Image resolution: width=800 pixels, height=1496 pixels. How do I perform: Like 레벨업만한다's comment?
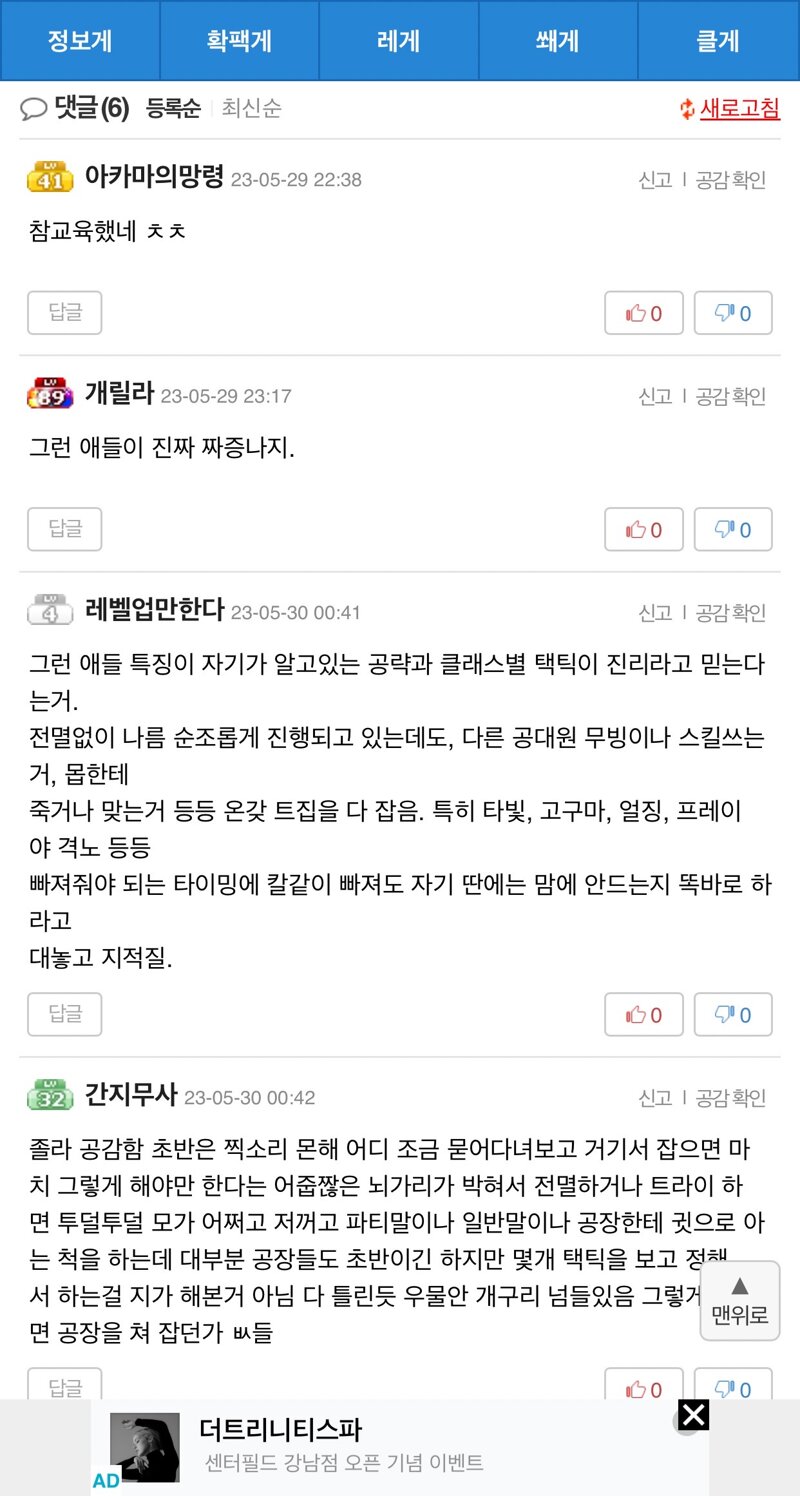click(x=644, y=1014)
